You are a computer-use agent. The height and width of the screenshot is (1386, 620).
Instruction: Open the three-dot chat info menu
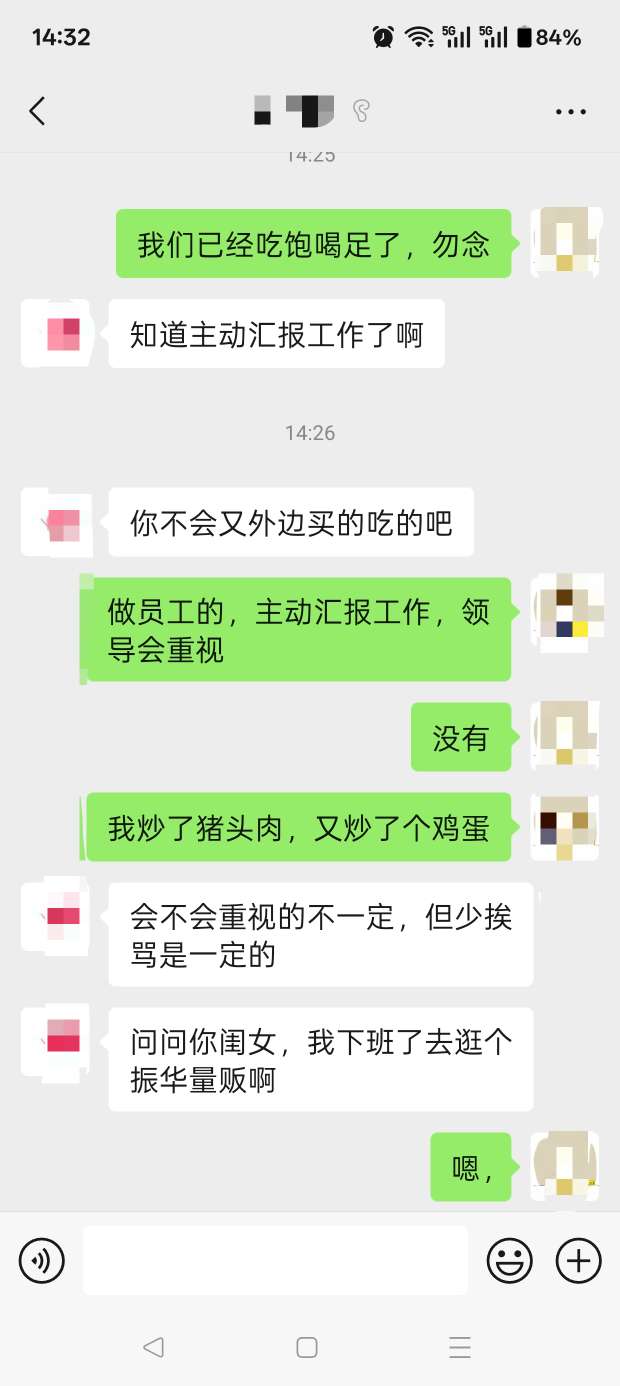tap(570, 111)
